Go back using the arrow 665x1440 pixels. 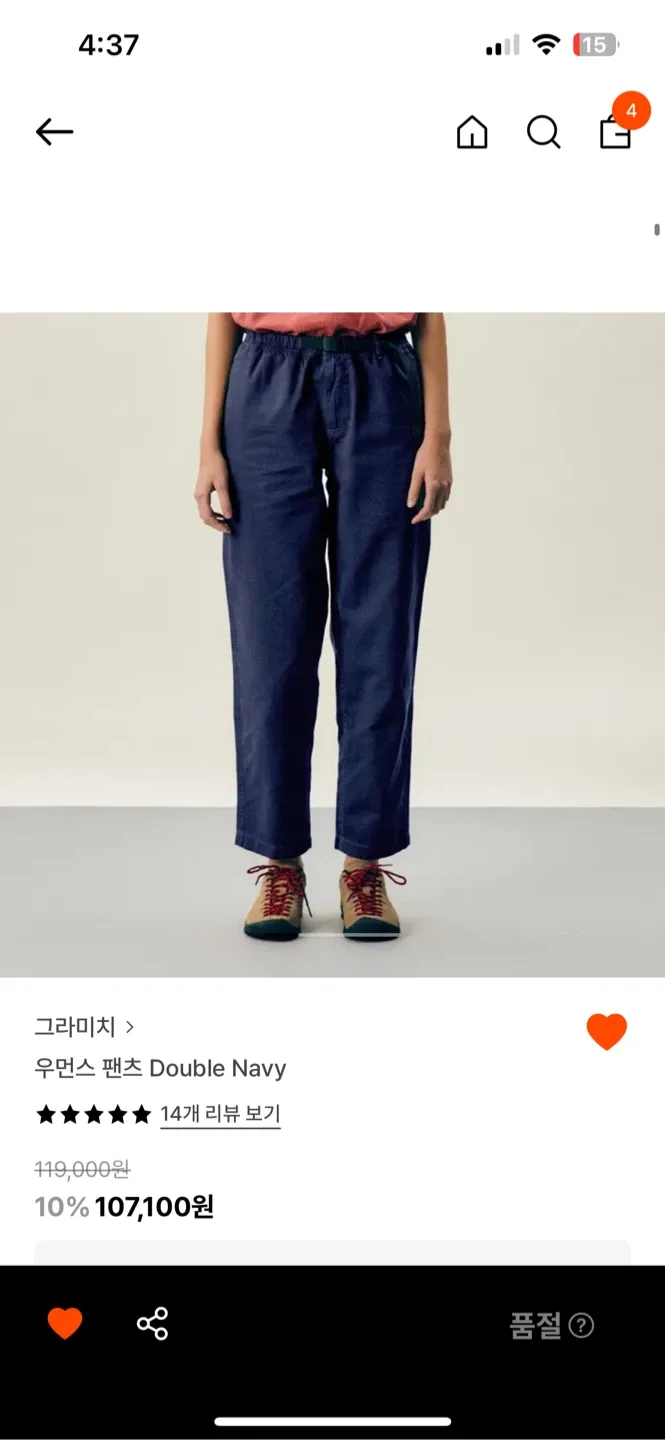click(x=54, y=132)
